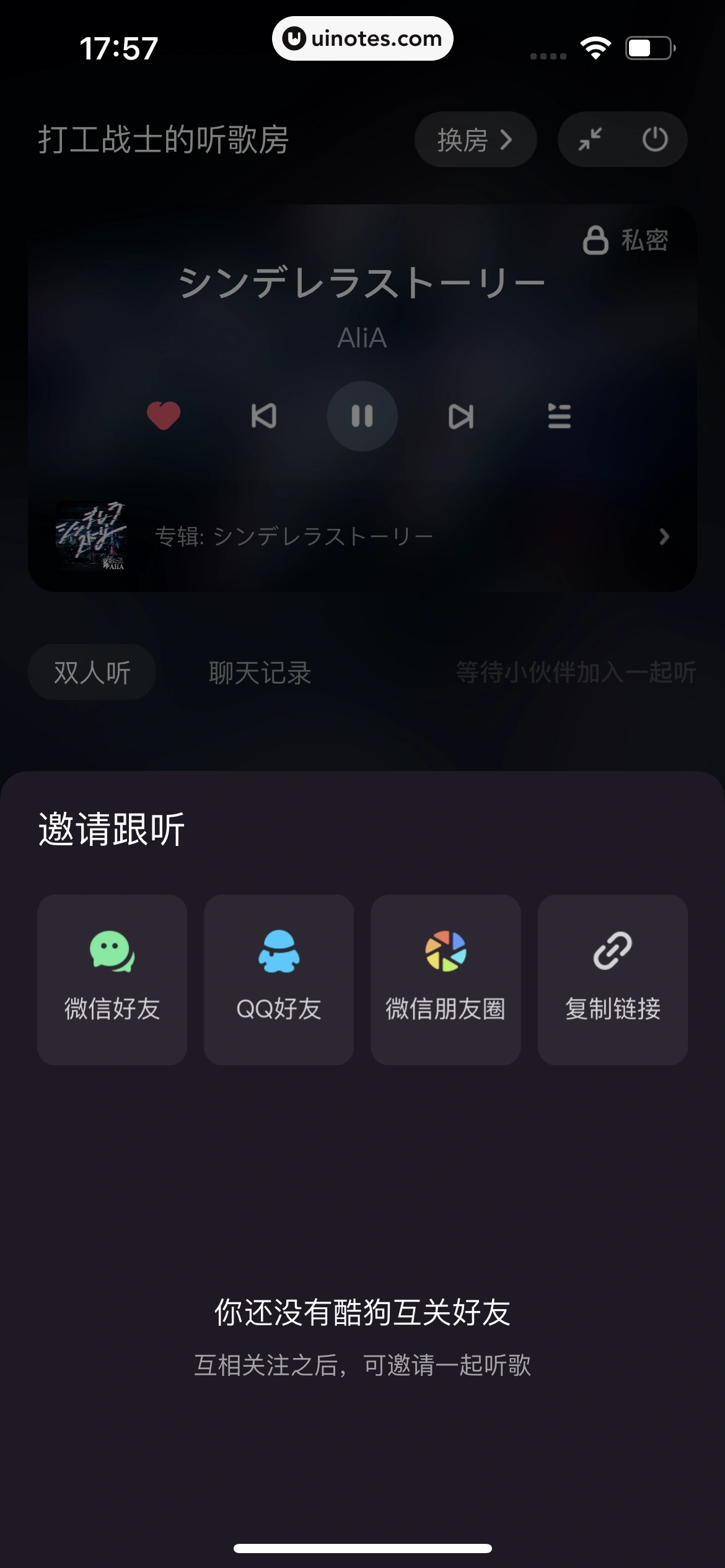Tap 复制链接 to copy the invite link
This screenshot has width=725, height=1568.
(x=612, y=979)
